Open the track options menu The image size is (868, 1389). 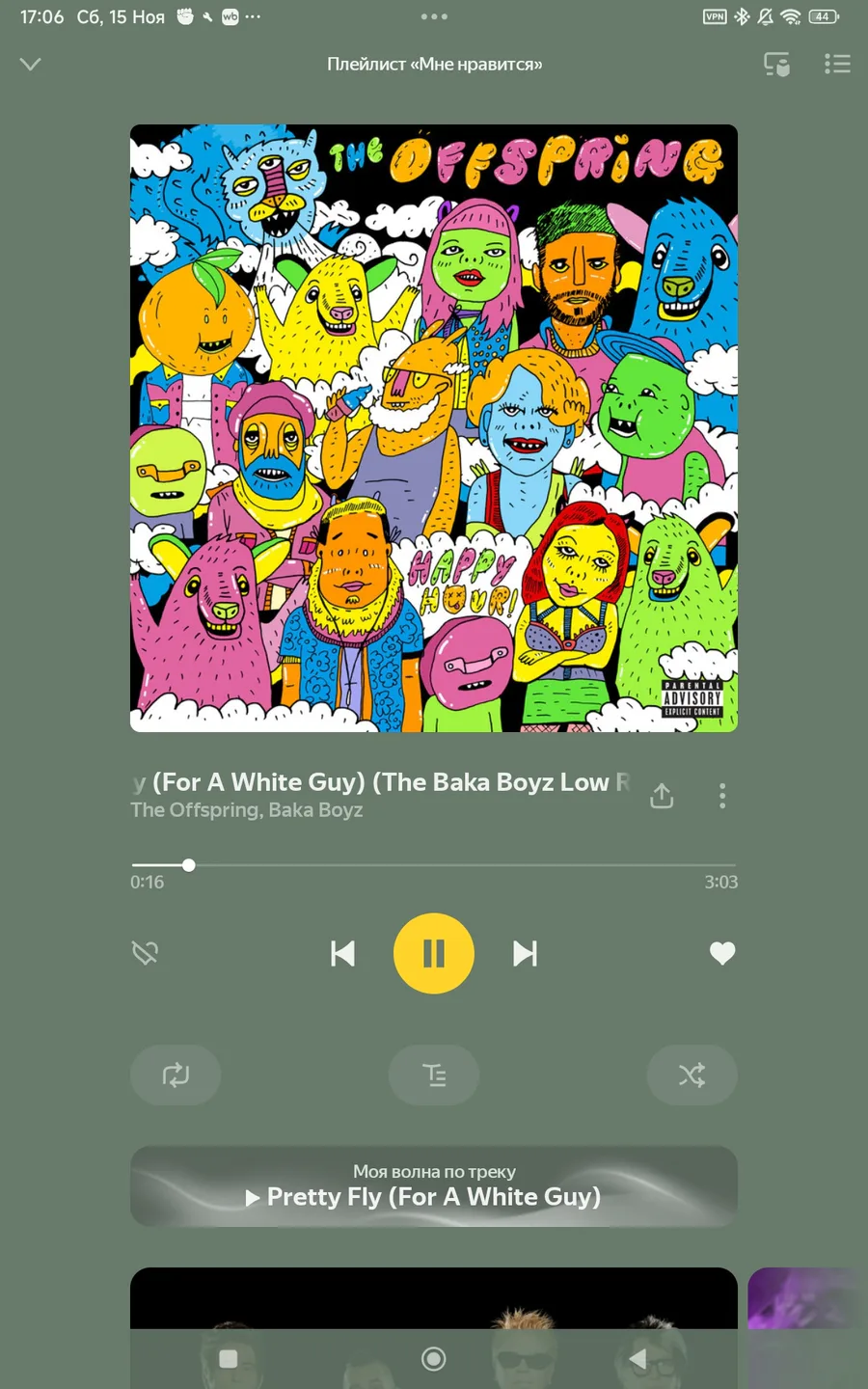[x=722, y=796]
